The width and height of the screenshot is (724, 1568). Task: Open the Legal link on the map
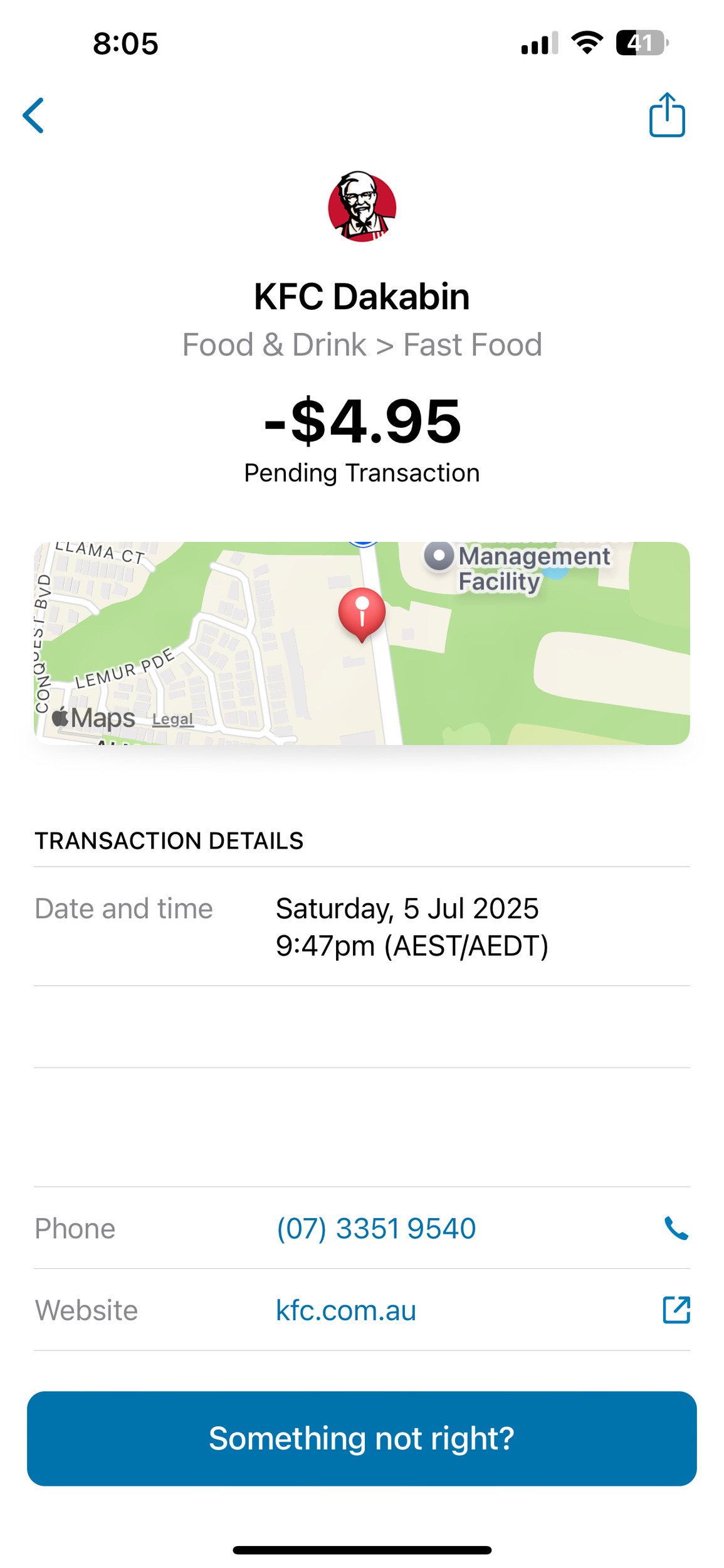coord(172,719)
